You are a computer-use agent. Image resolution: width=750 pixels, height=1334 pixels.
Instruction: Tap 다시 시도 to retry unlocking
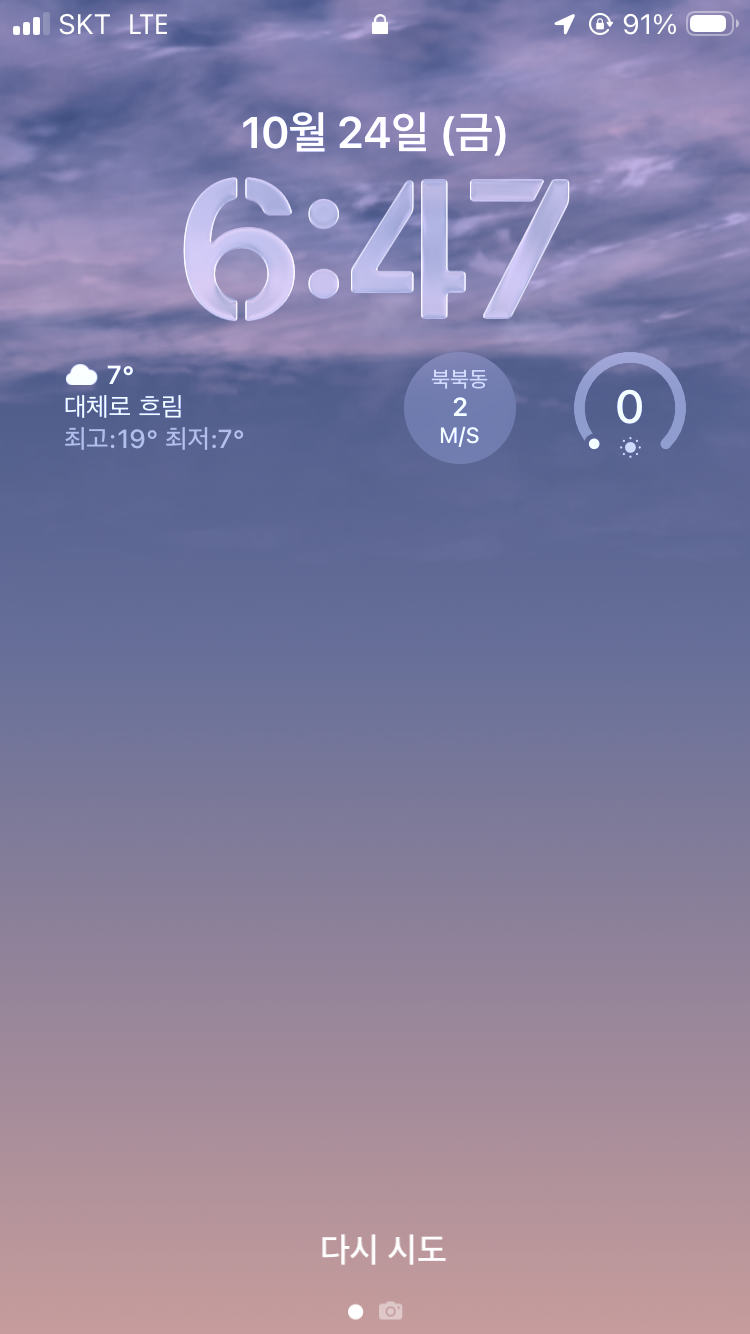(x=383, y=1249)
